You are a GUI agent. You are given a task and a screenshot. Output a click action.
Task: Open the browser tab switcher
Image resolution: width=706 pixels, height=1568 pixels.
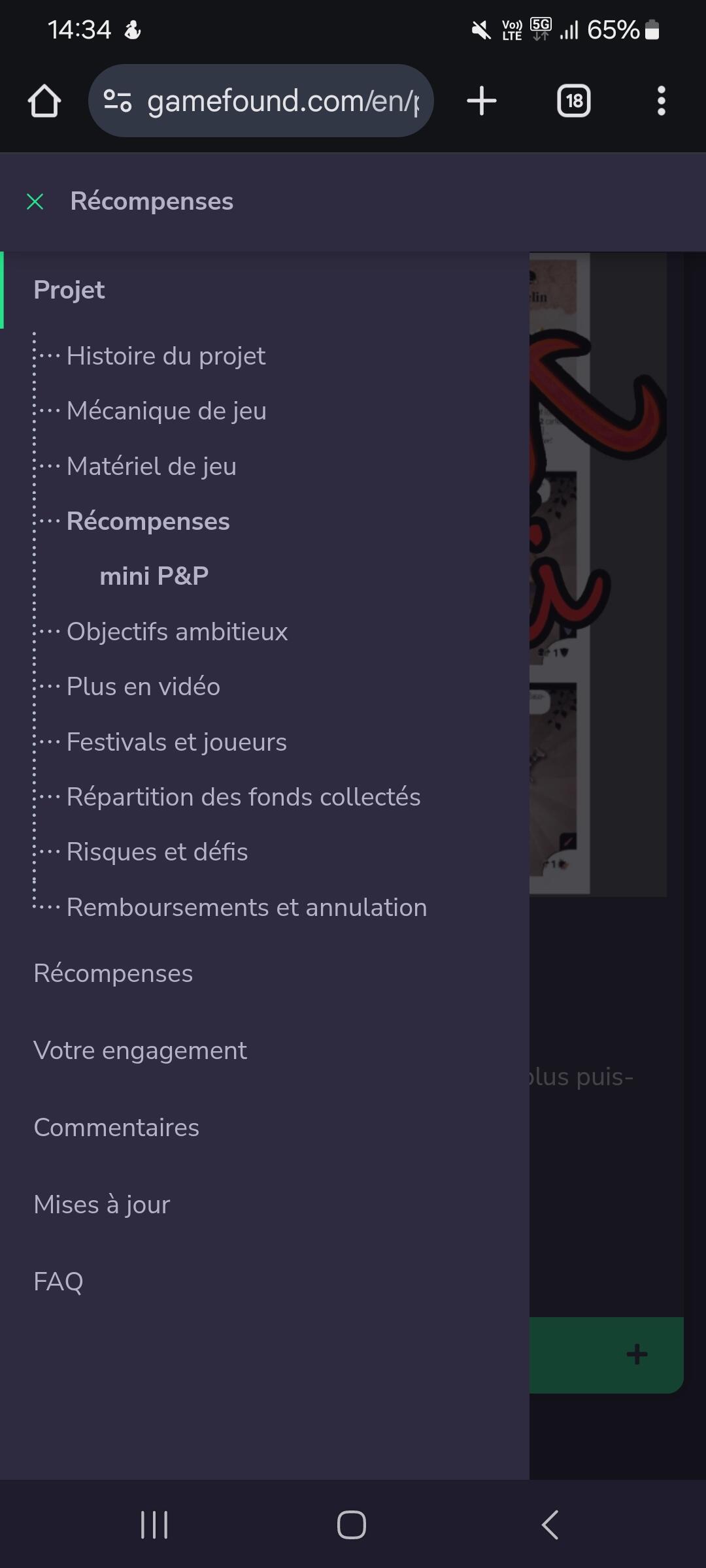tap(574, 101)
